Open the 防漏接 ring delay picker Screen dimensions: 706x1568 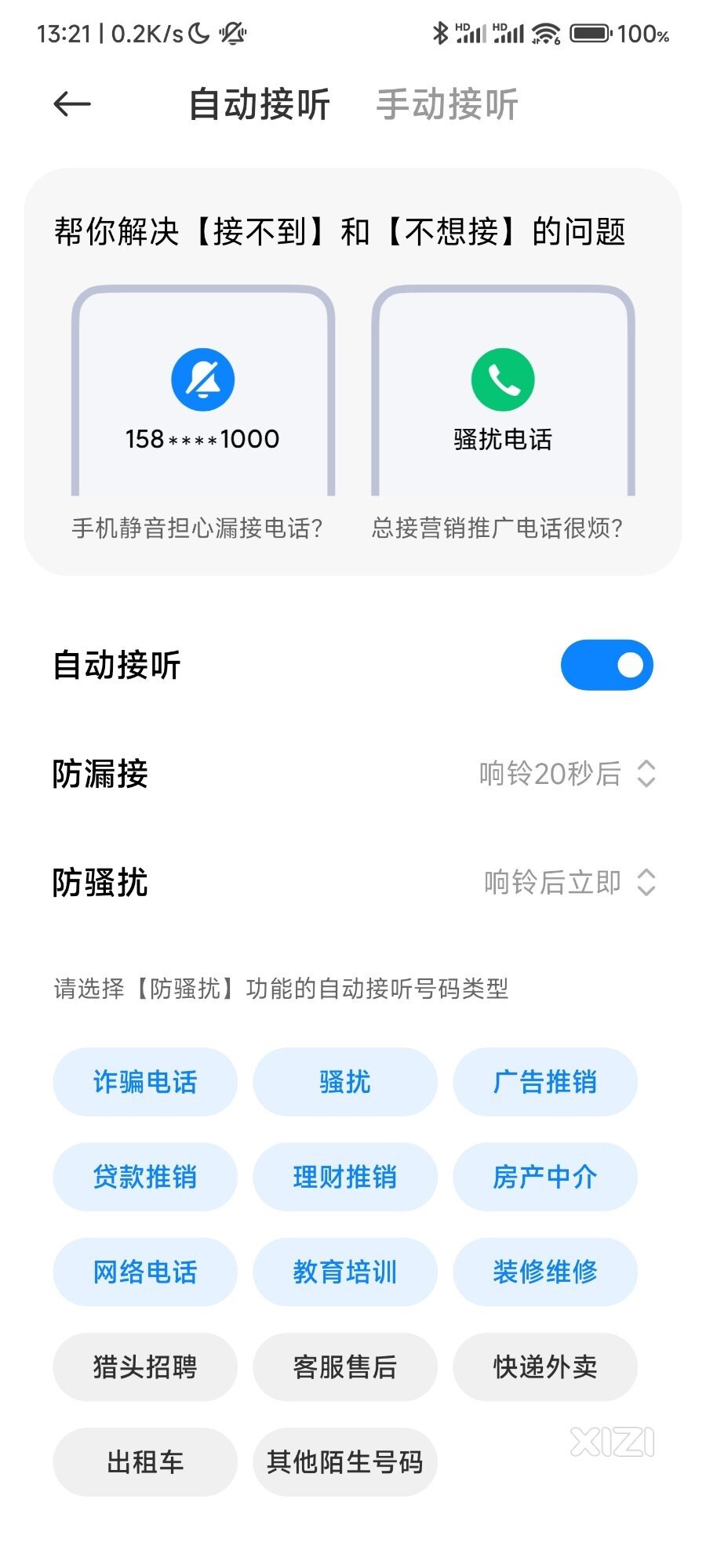tap(567, 774)
